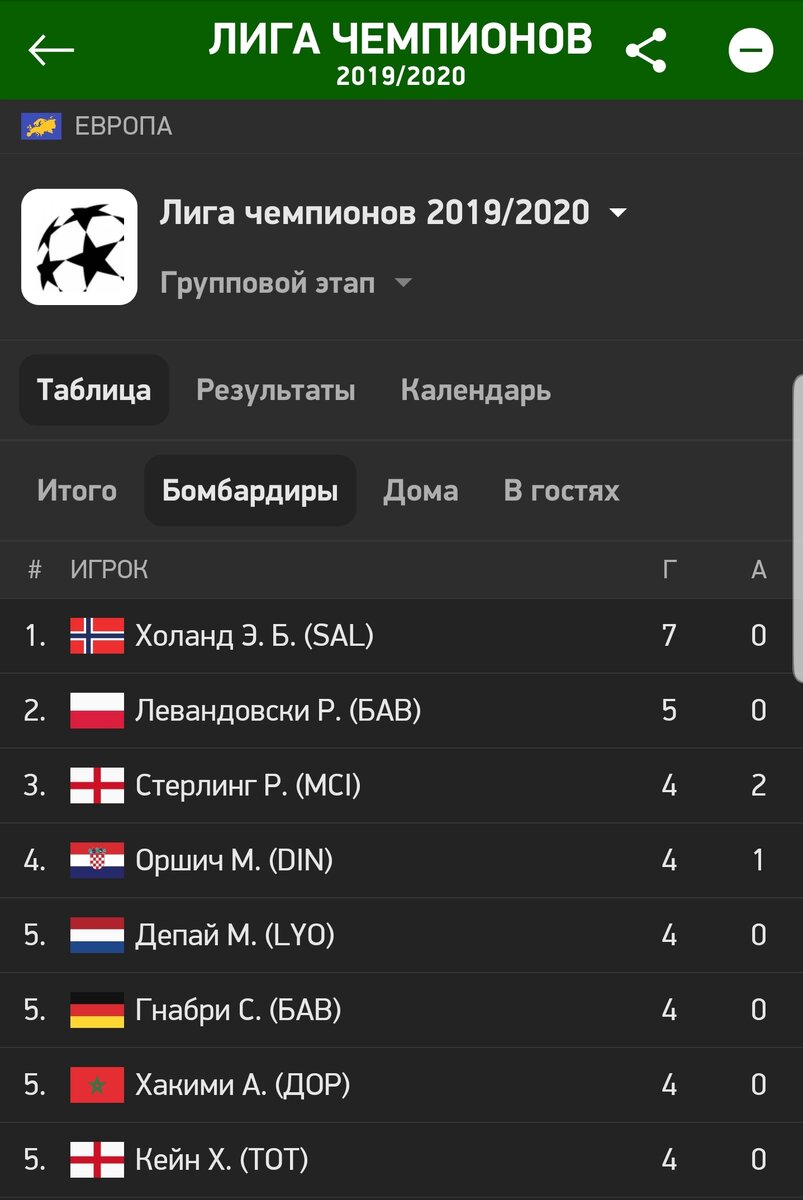Click the Europe region flag icon
Screen dimensions: 803x1200
coord(42,125)
